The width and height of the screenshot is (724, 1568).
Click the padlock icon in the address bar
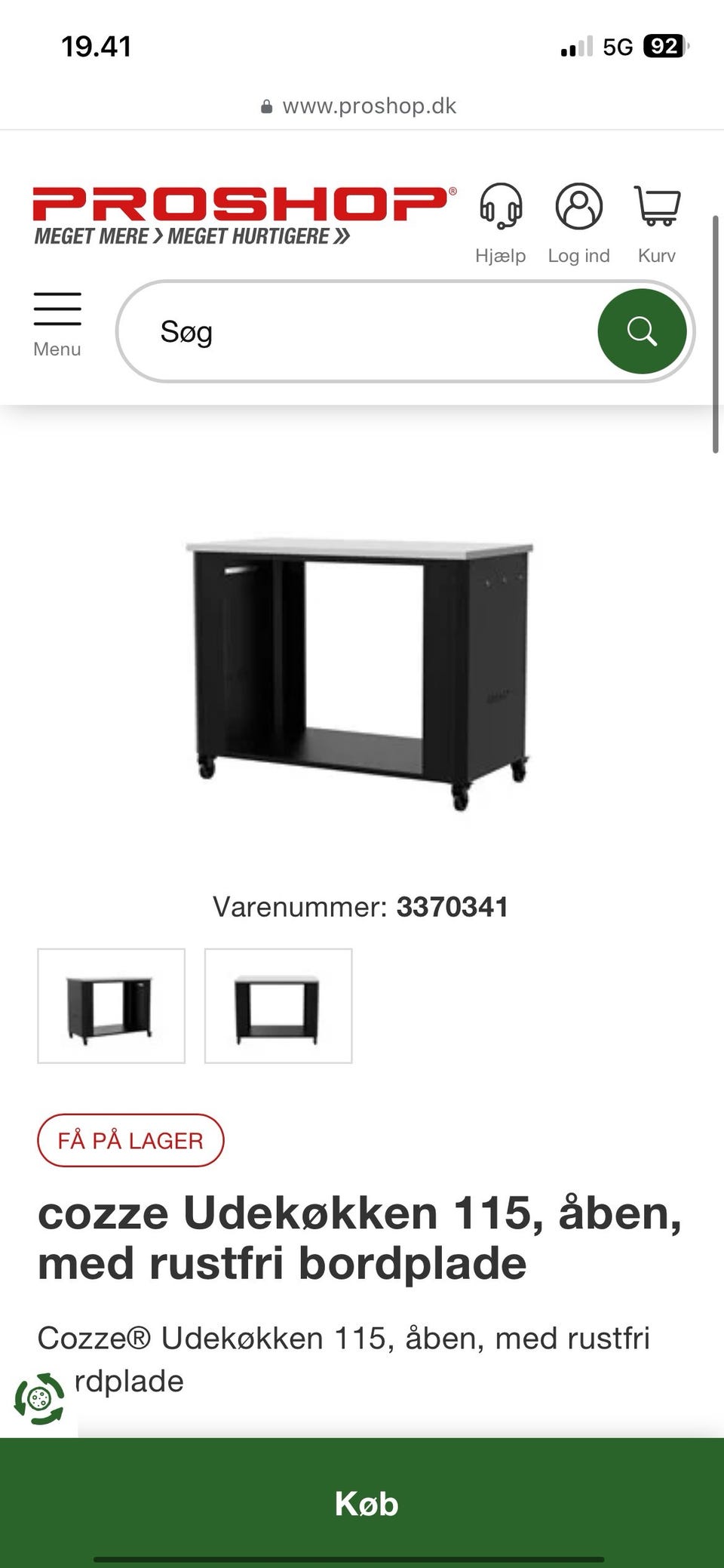pos(265,105)
